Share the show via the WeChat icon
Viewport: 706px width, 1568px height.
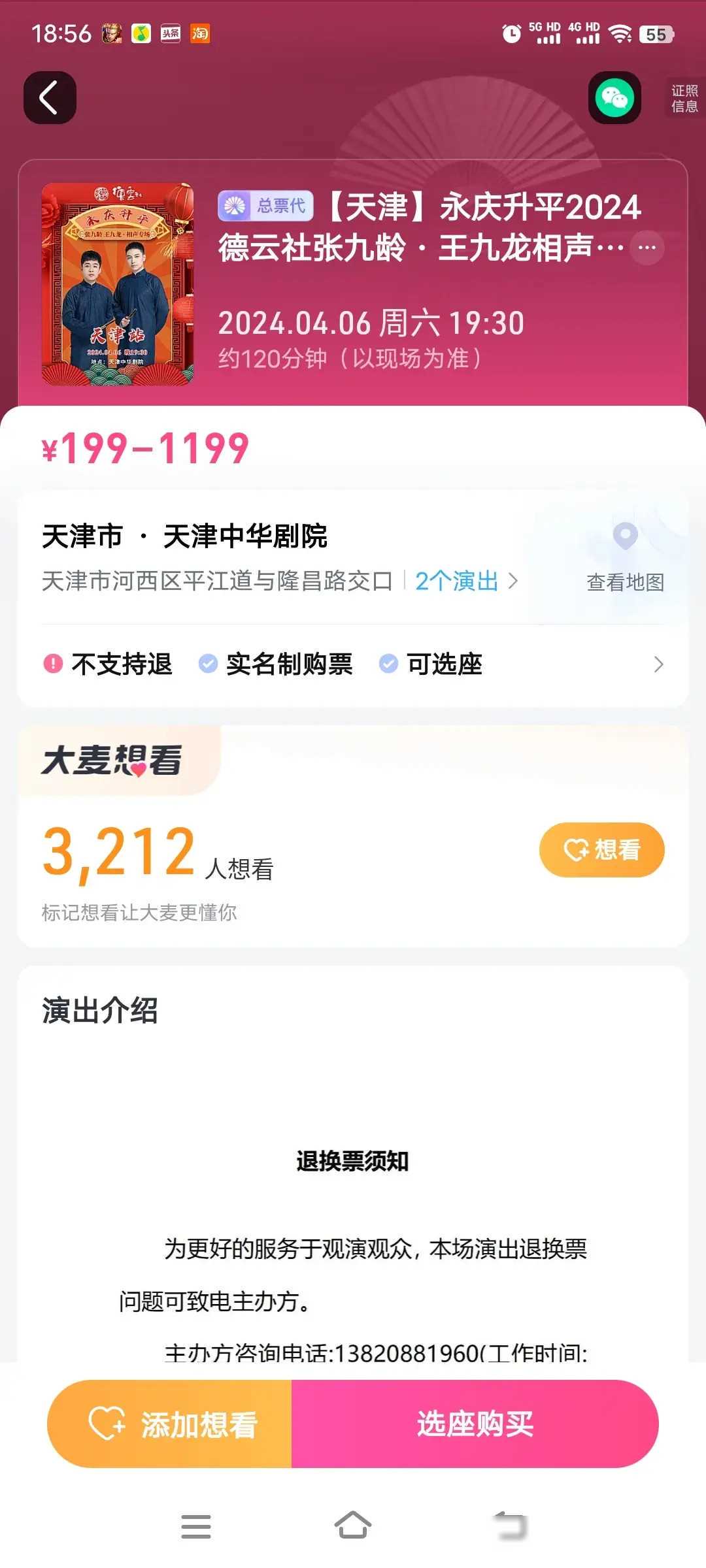click(614, 98)
